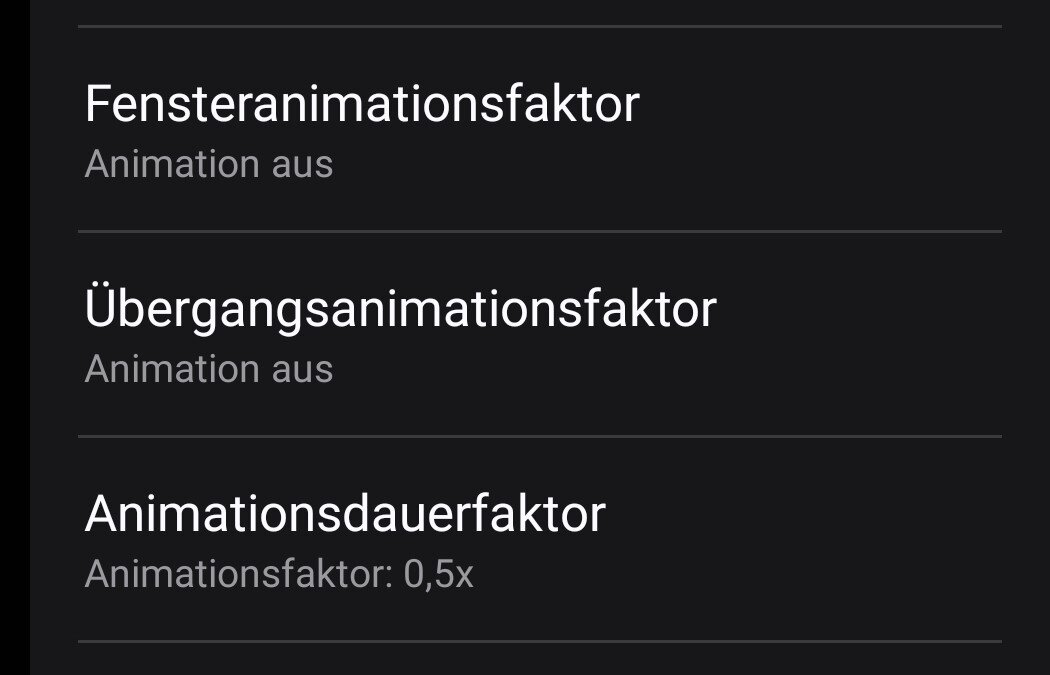Screen dimensions: 1050x675
Task: Select the Übergangsanimationsfaktor row
Action: [400, 335]
